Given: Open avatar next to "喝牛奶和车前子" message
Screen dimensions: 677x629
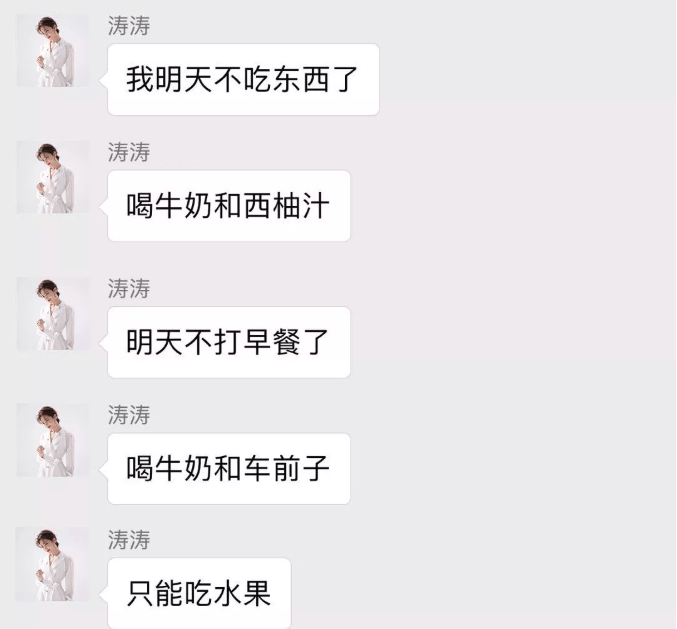Looking at the screenshot, I should [x=53, y=441].
